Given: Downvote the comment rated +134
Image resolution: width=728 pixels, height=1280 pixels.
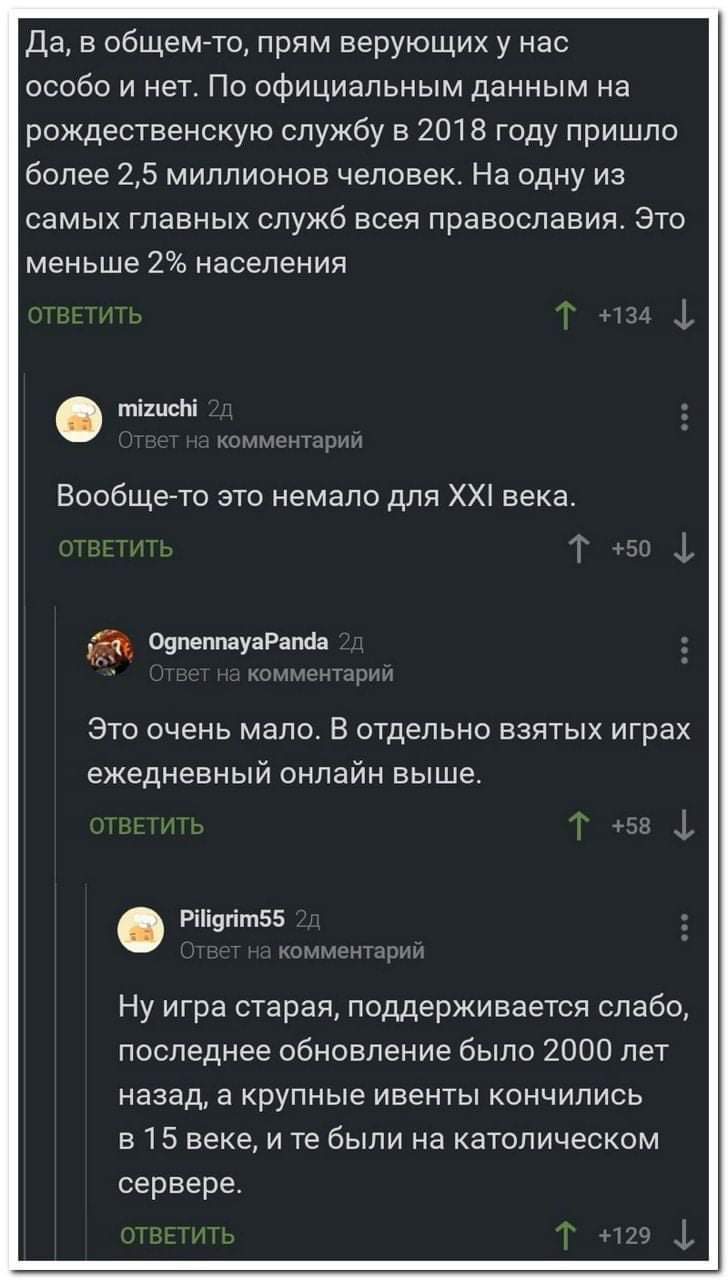Looking at the screenshot, I should pos(683,317).
